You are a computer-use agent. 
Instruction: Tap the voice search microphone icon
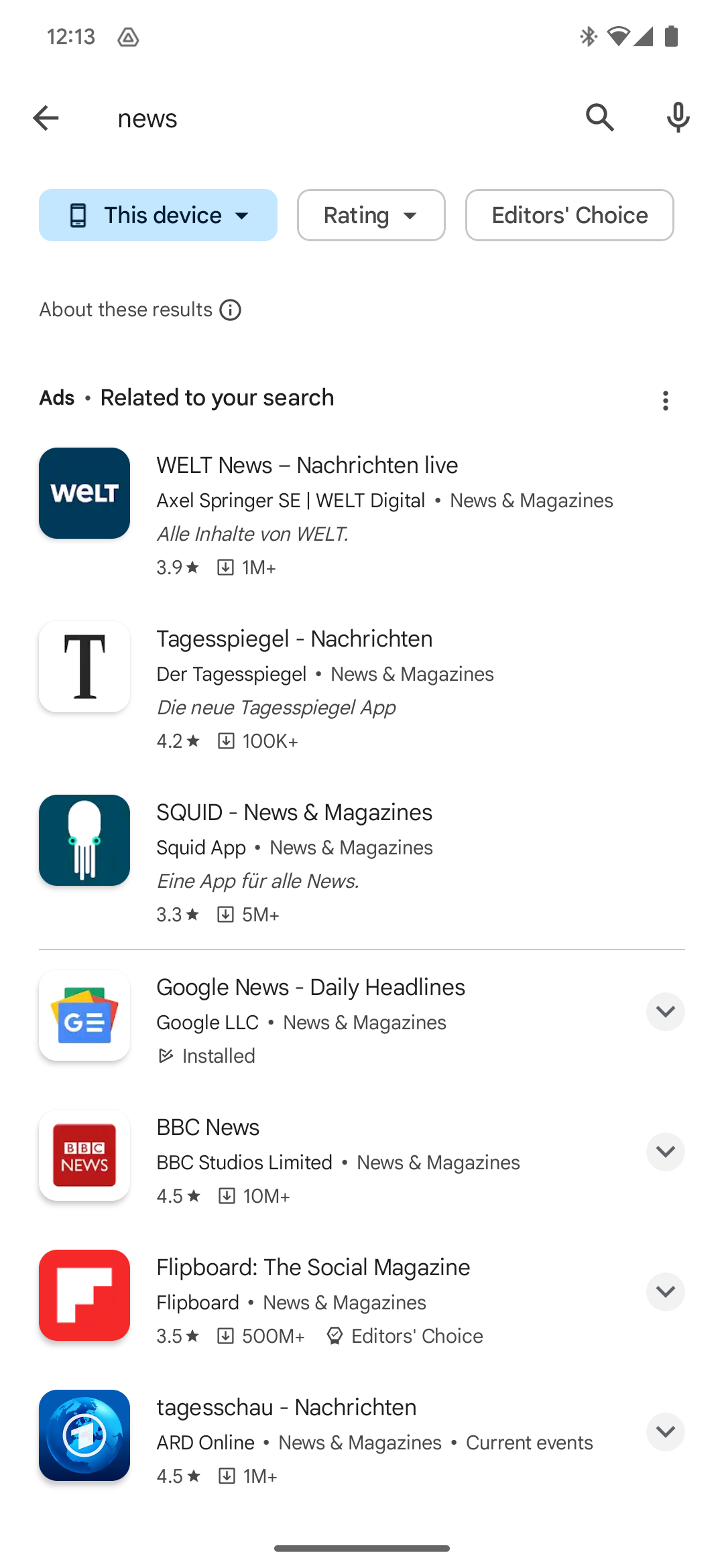coord(676,117)
